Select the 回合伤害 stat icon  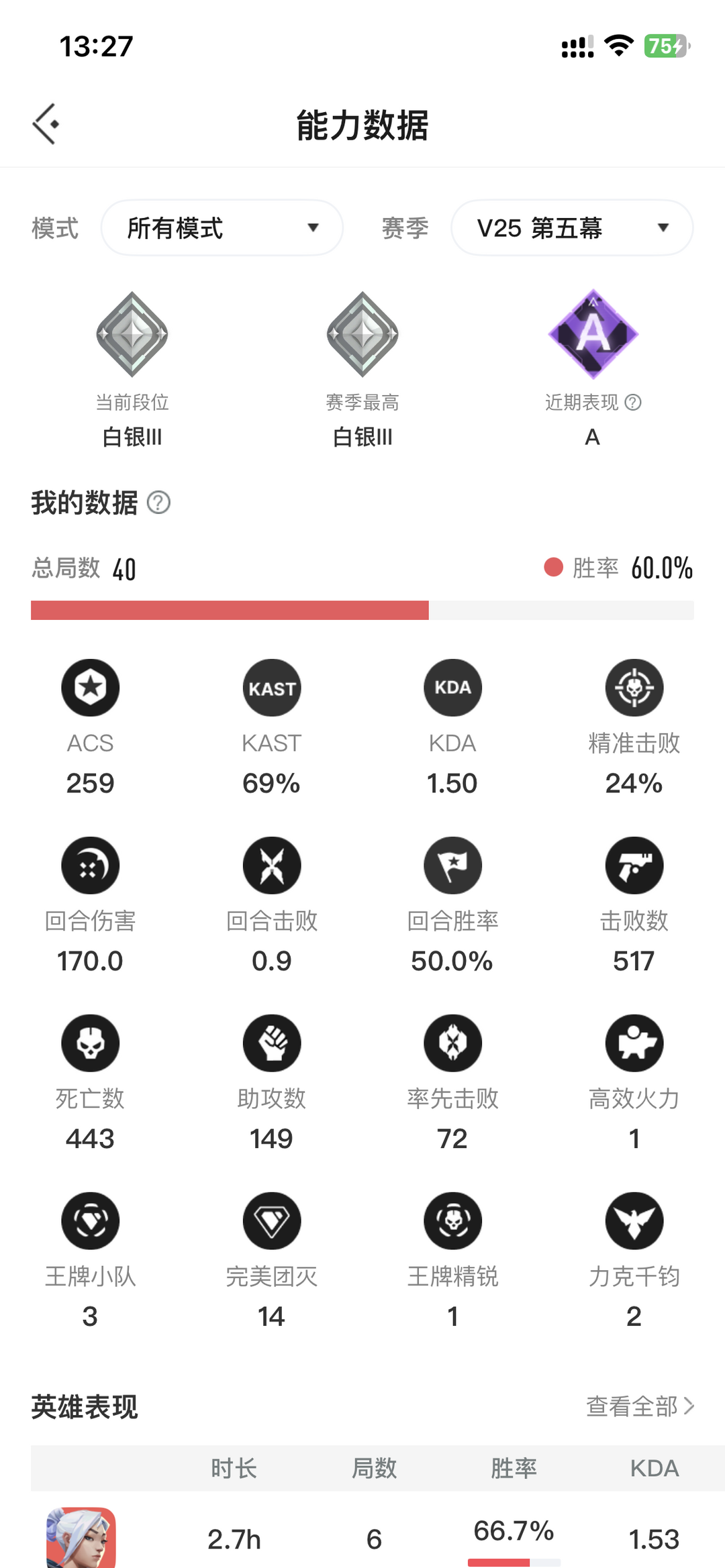[90, 865]
